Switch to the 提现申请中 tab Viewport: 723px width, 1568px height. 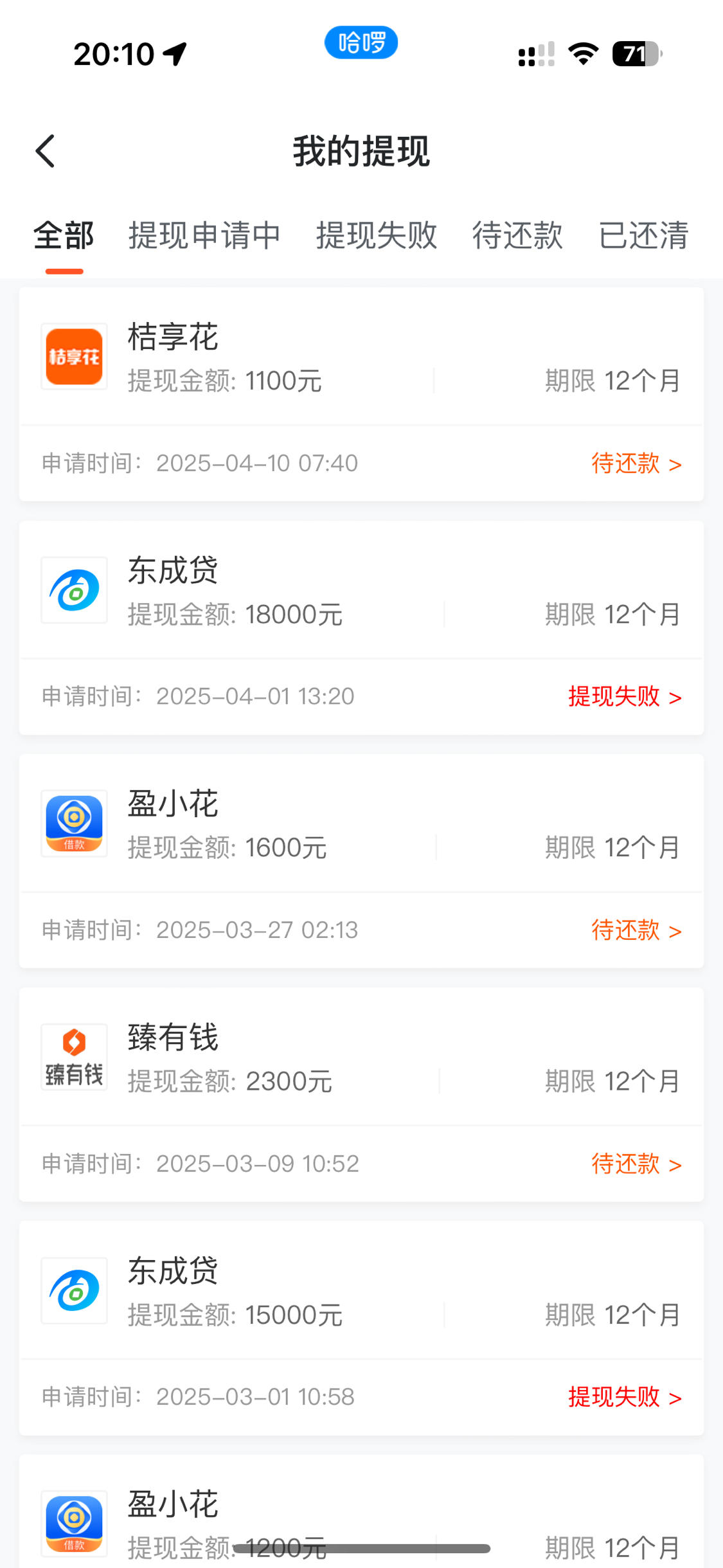(204, 235)
